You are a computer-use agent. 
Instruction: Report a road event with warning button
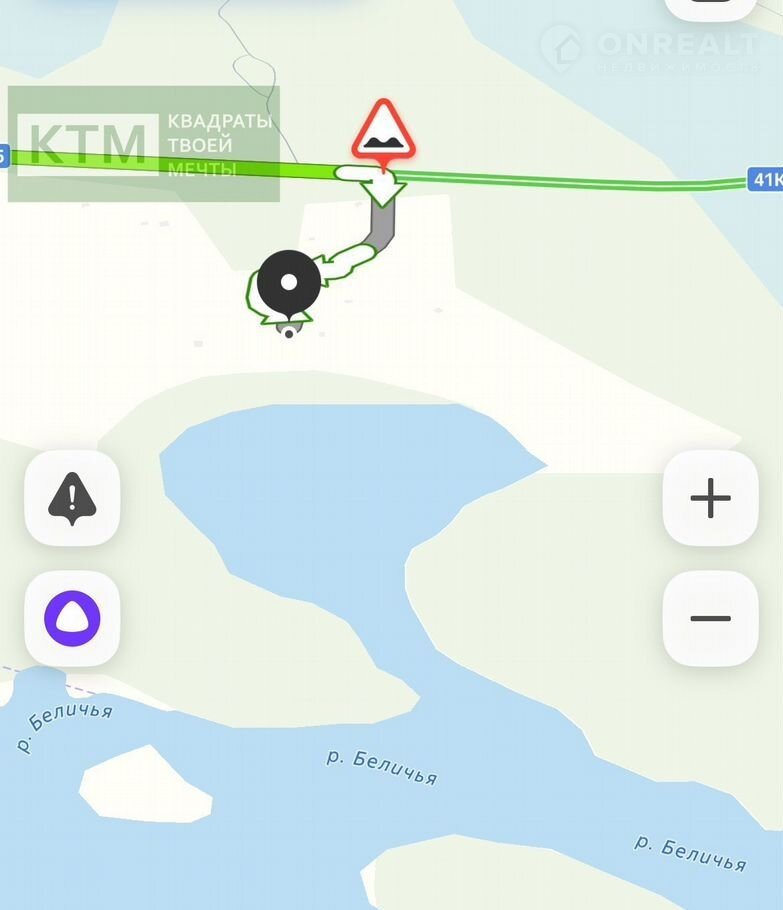click(72, 498)
